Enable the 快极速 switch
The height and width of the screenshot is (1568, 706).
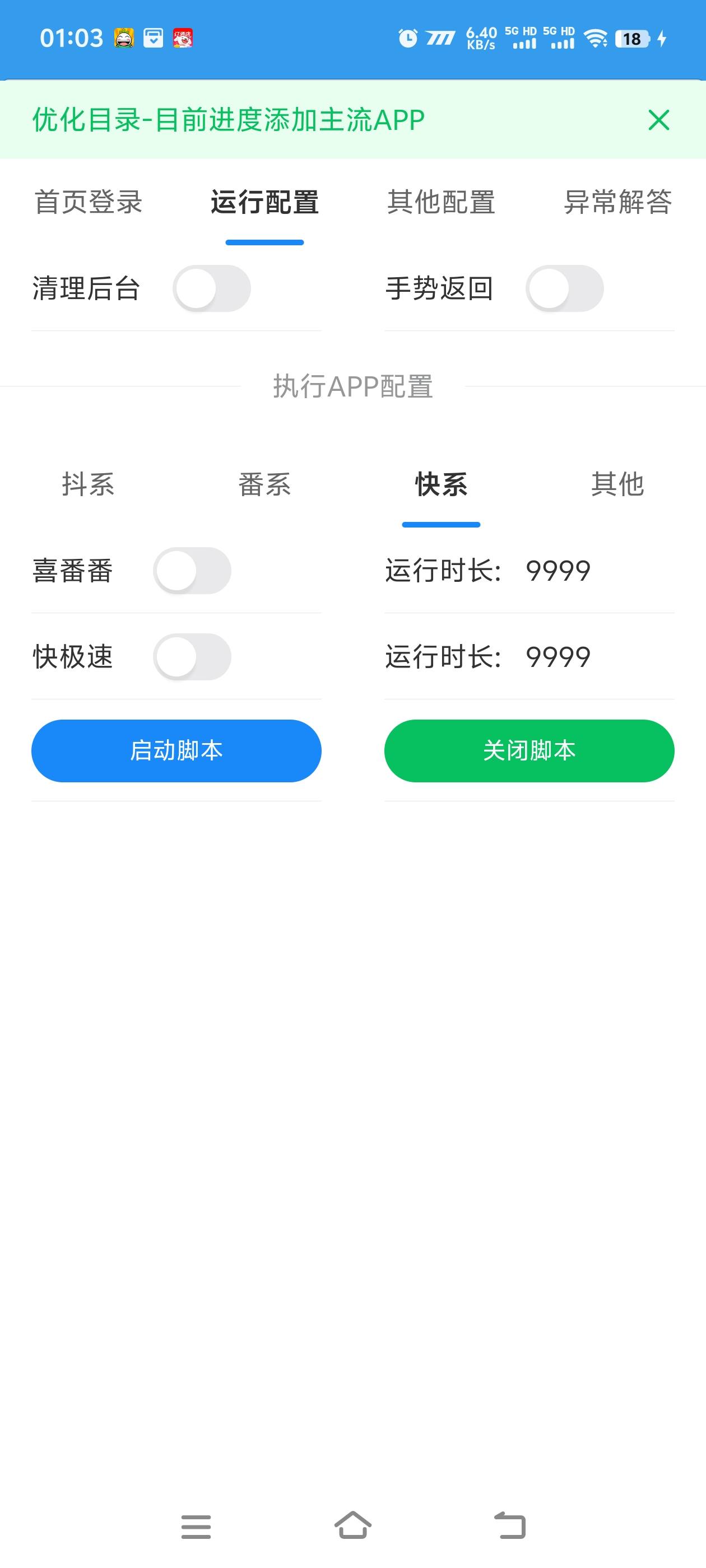pos(192,657)
